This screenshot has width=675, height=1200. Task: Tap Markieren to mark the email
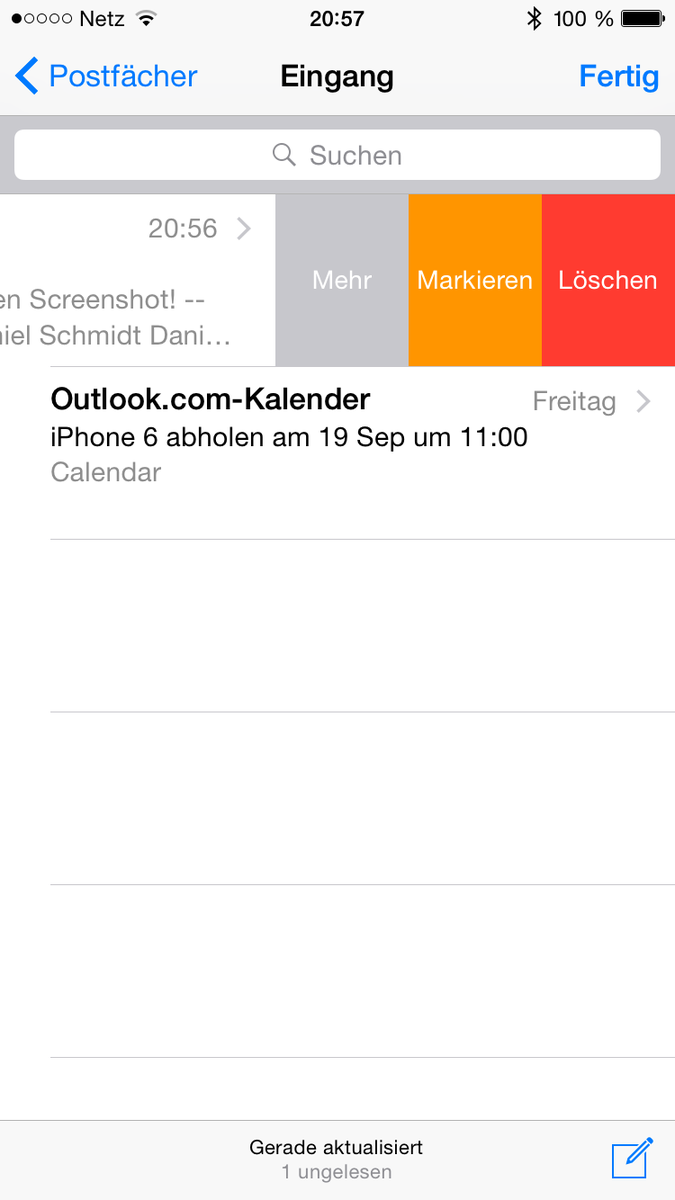475,280
